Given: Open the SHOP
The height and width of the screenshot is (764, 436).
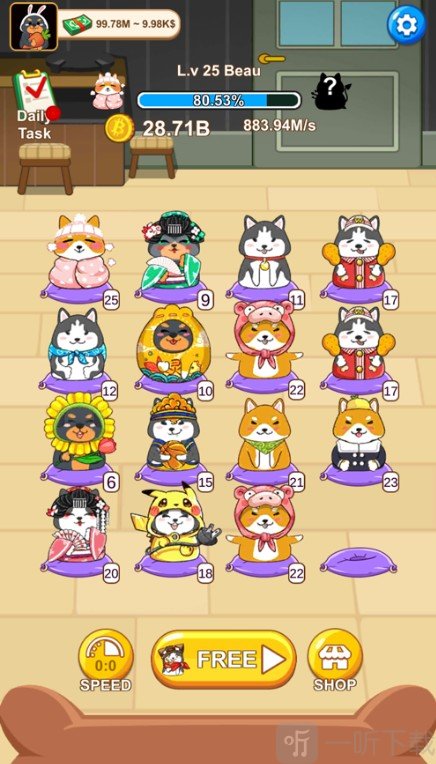Looking at the screenshot, I should point(335,661).
